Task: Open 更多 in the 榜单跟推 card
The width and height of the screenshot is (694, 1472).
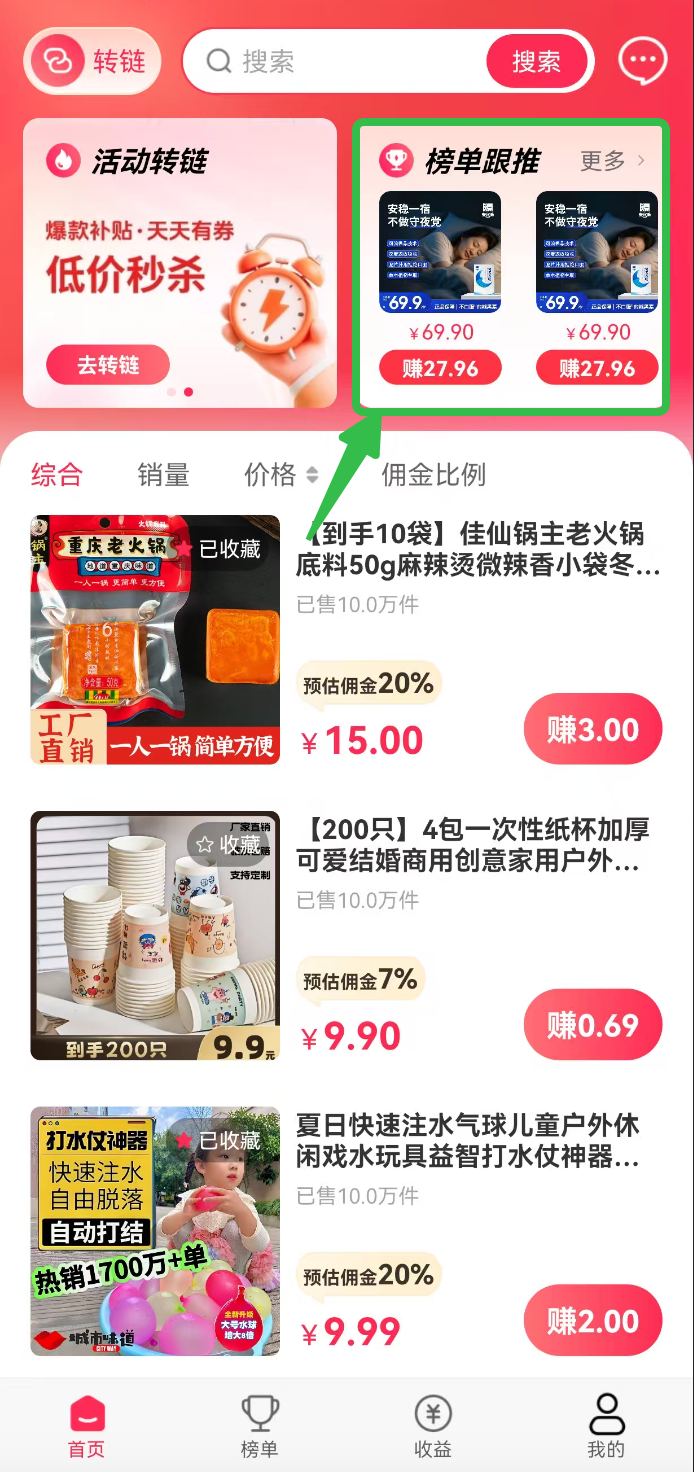Action: tap(612, 160)
